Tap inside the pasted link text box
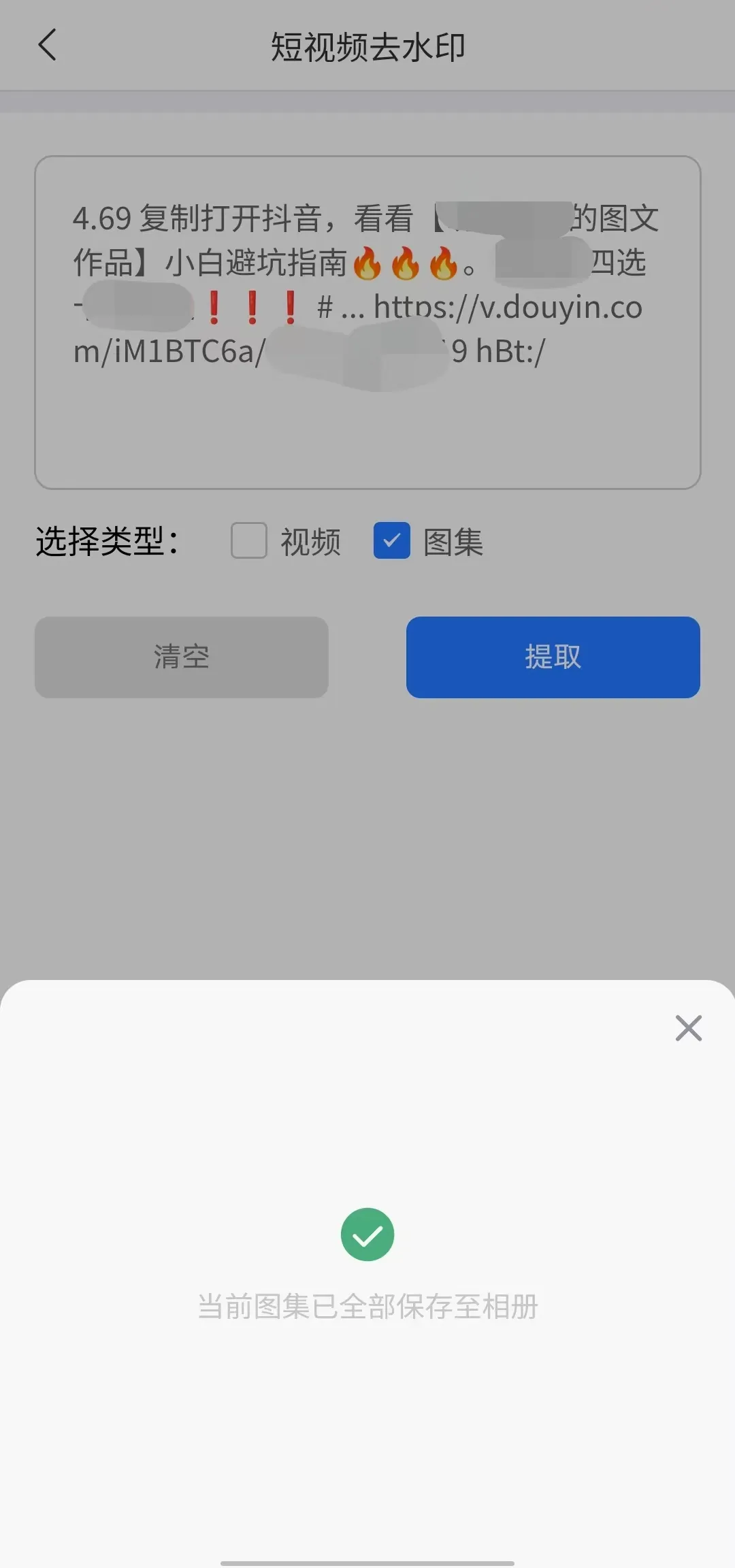735x1568 pixels. click(x=367, y=320)
